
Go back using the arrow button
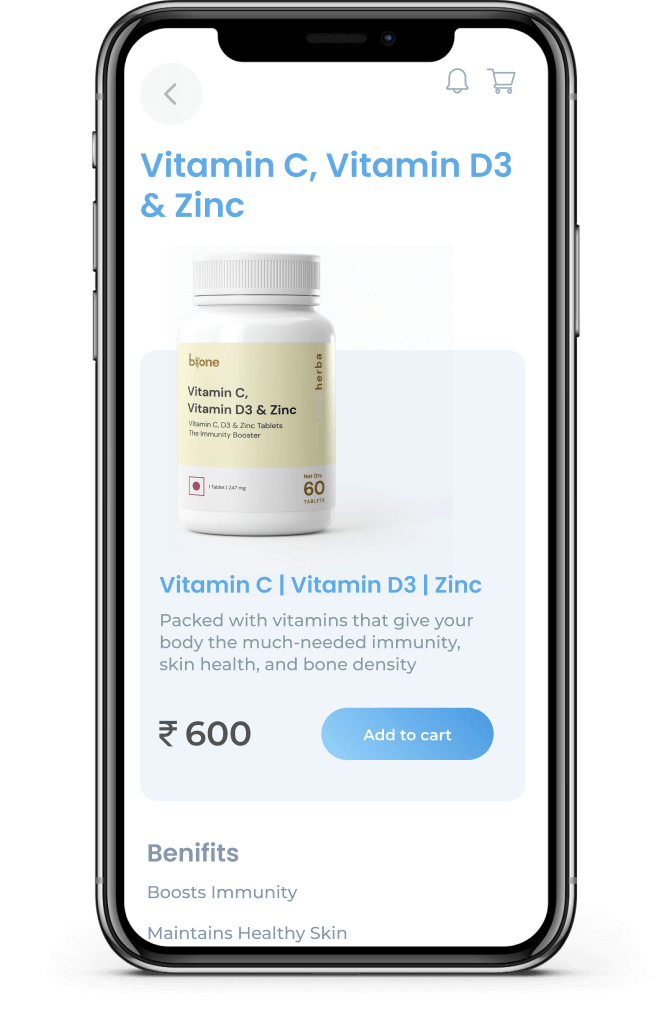pyautogui.click(x=171, y=94)
